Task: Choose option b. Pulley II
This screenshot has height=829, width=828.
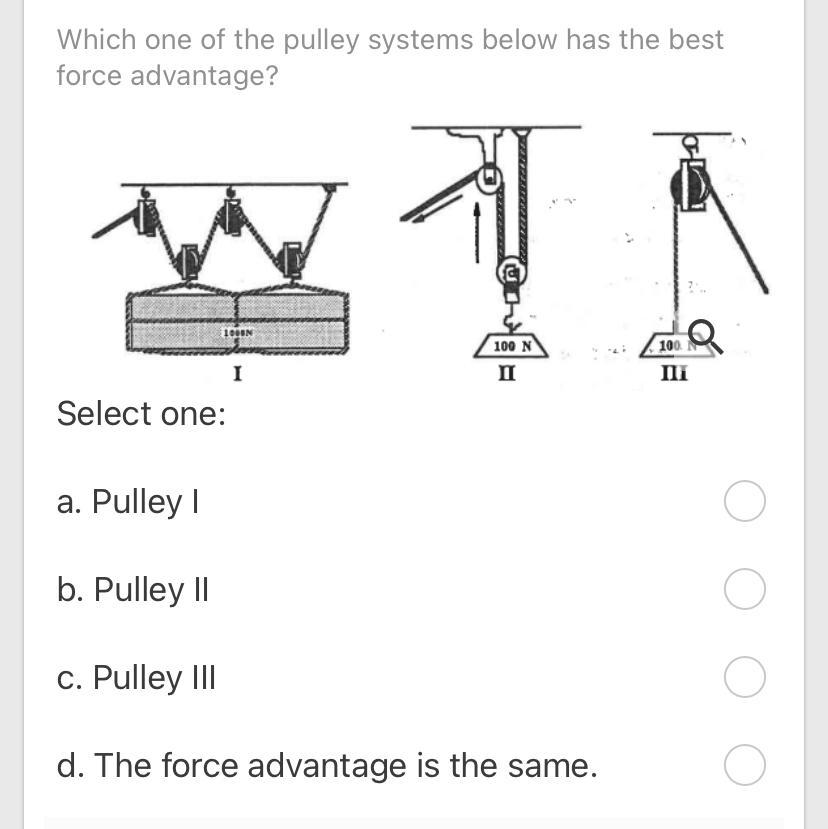Action: pyautogui.click(x=745, y=589)
